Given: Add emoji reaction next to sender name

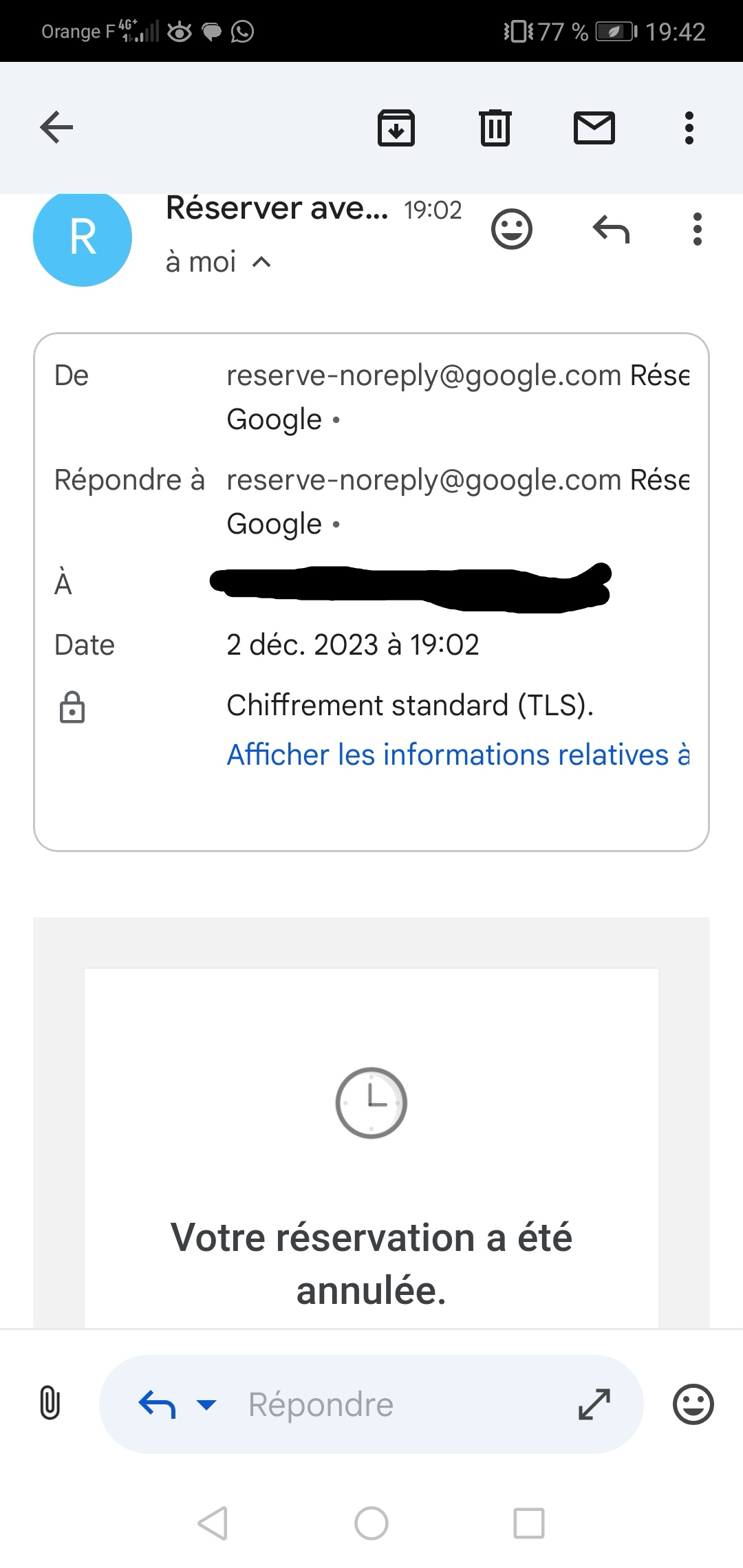Looking at the screenshot, I should (511, 229).
